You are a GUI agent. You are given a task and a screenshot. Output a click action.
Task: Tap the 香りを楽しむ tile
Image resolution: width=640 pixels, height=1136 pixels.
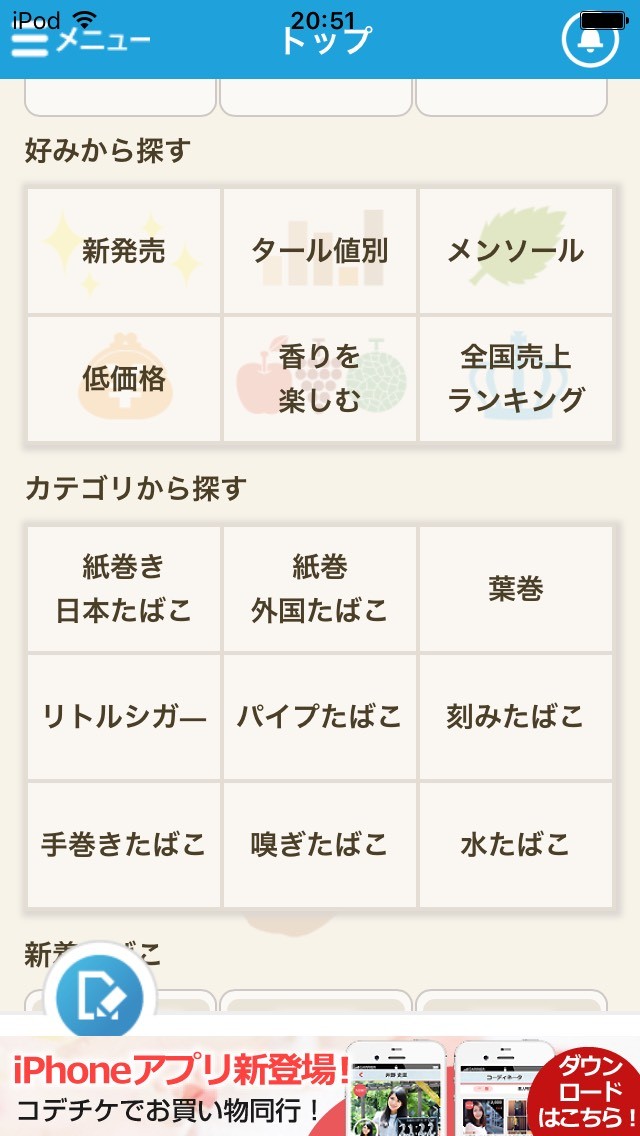click(320, 379)
